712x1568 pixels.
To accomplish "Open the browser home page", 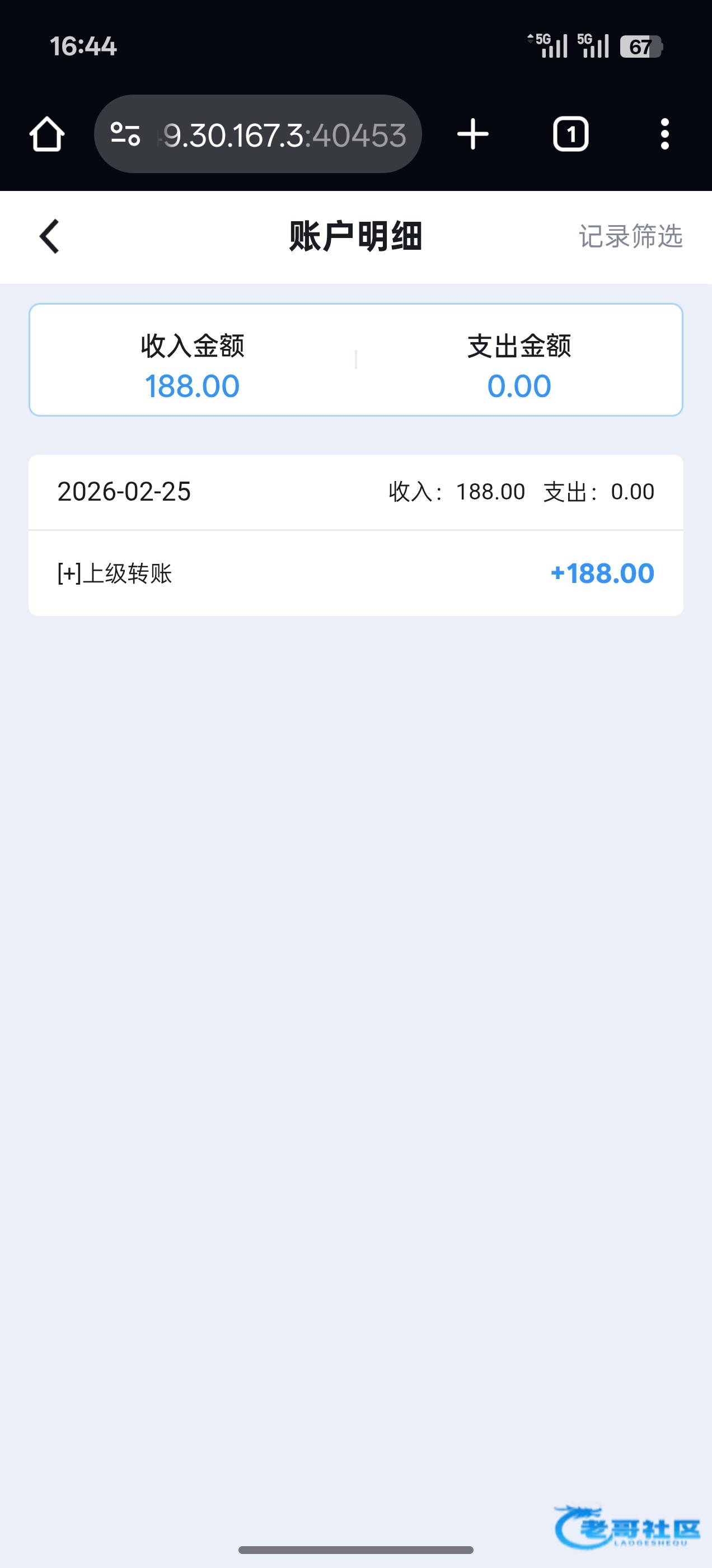I will (x=47, y=134).
